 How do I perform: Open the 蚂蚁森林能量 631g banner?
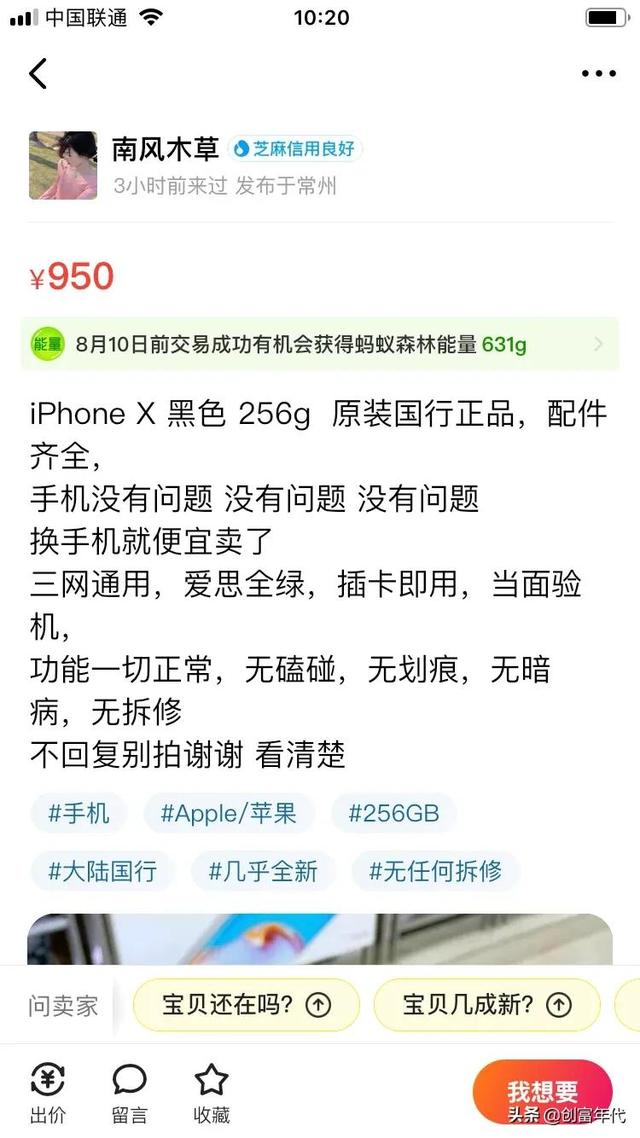(319, 345)
